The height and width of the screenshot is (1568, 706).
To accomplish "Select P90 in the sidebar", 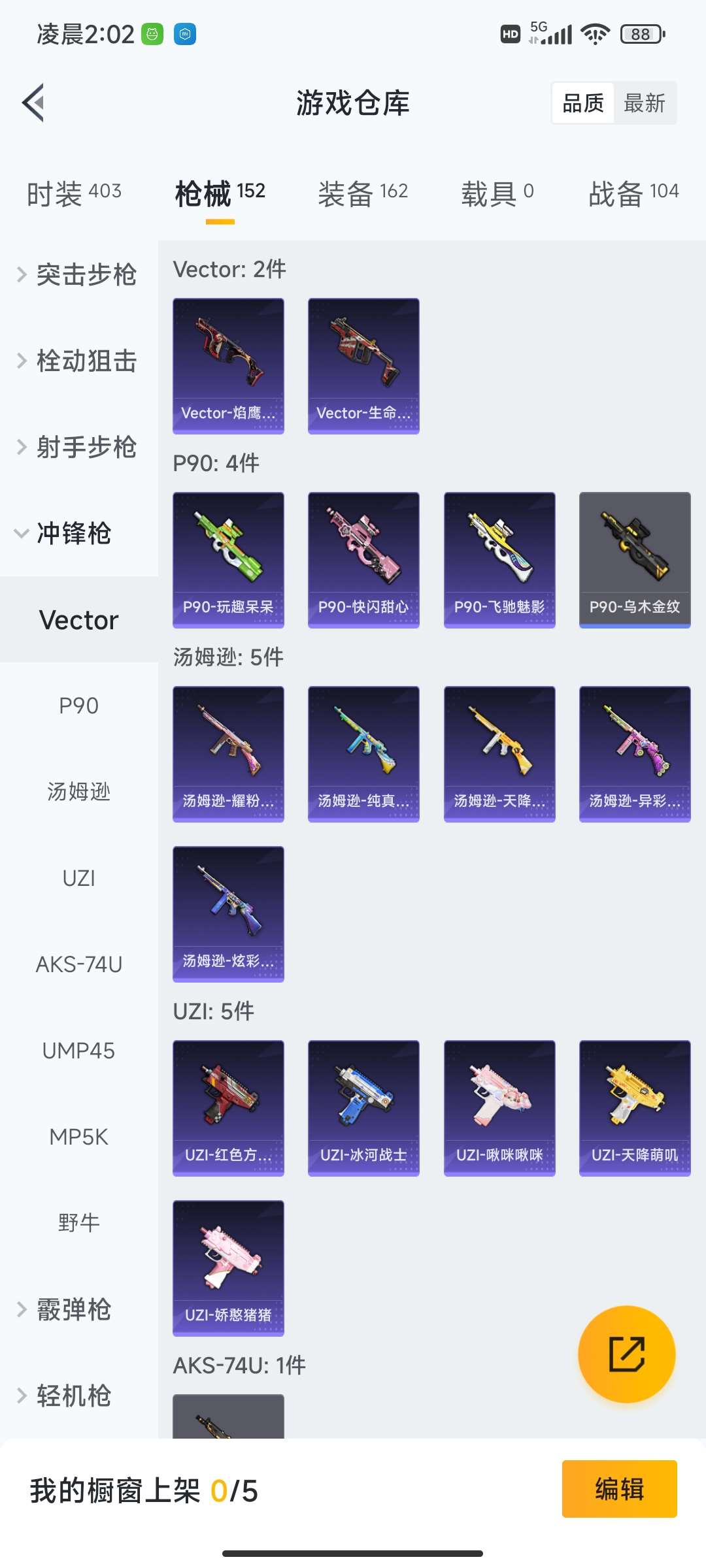I will pos(78,706).
